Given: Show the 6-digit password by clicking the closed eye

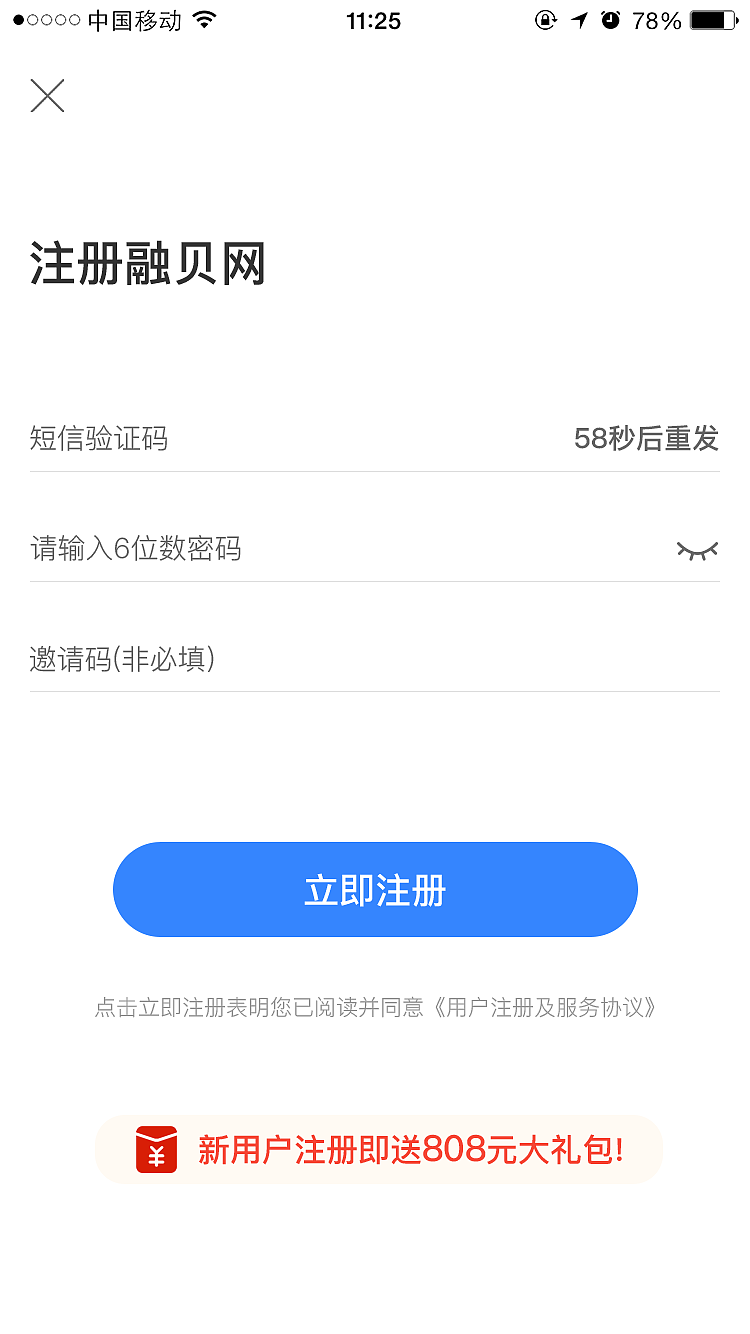Looking at the screenshot, I should [698, 549].
